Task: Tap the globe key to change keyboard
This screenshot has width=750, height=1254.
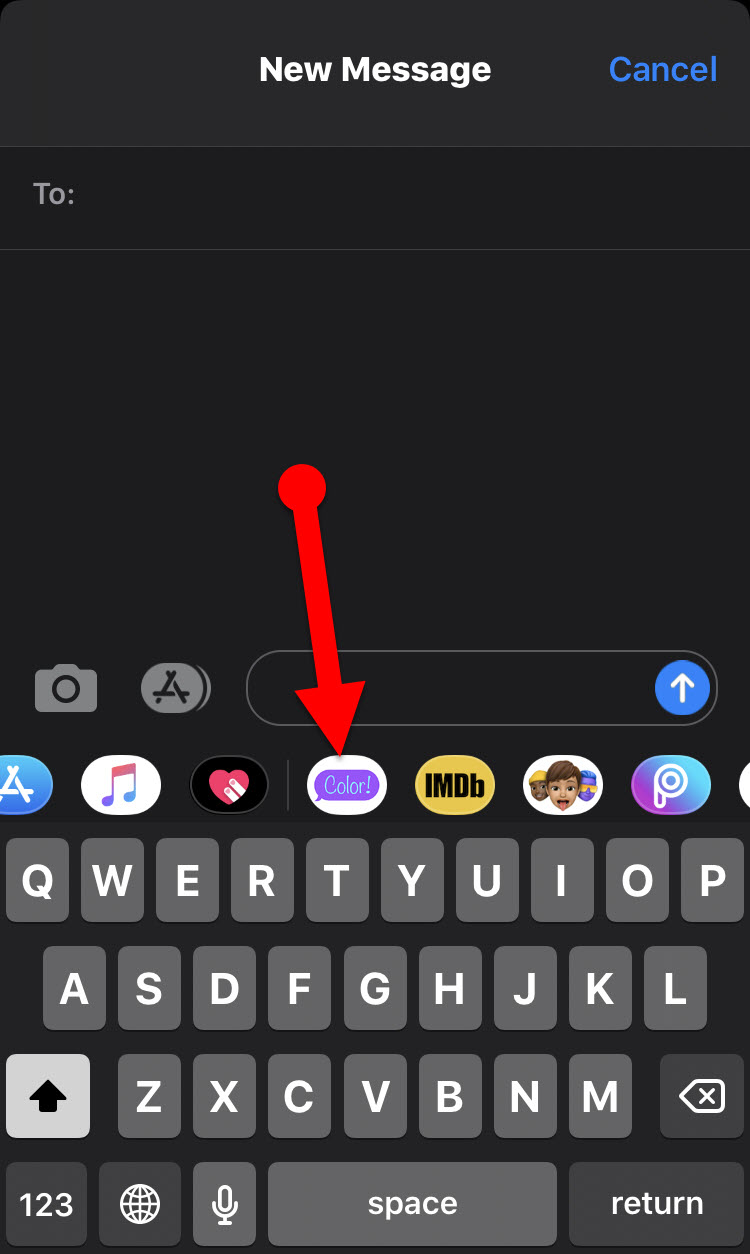Action: click(x=140, y=1204)
